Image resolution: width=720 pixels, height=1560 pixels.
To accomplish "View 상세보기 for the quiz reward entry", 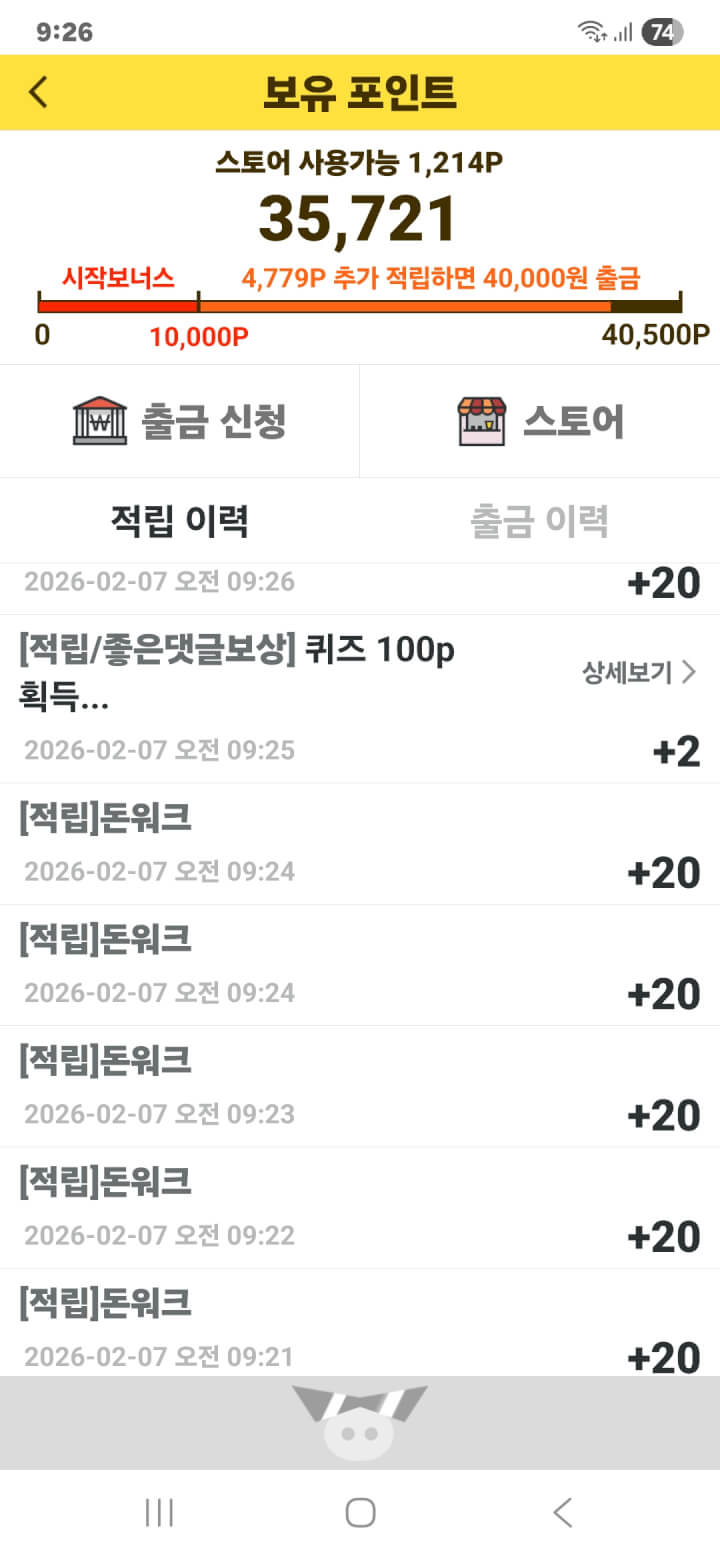I will tap(639, 673).
